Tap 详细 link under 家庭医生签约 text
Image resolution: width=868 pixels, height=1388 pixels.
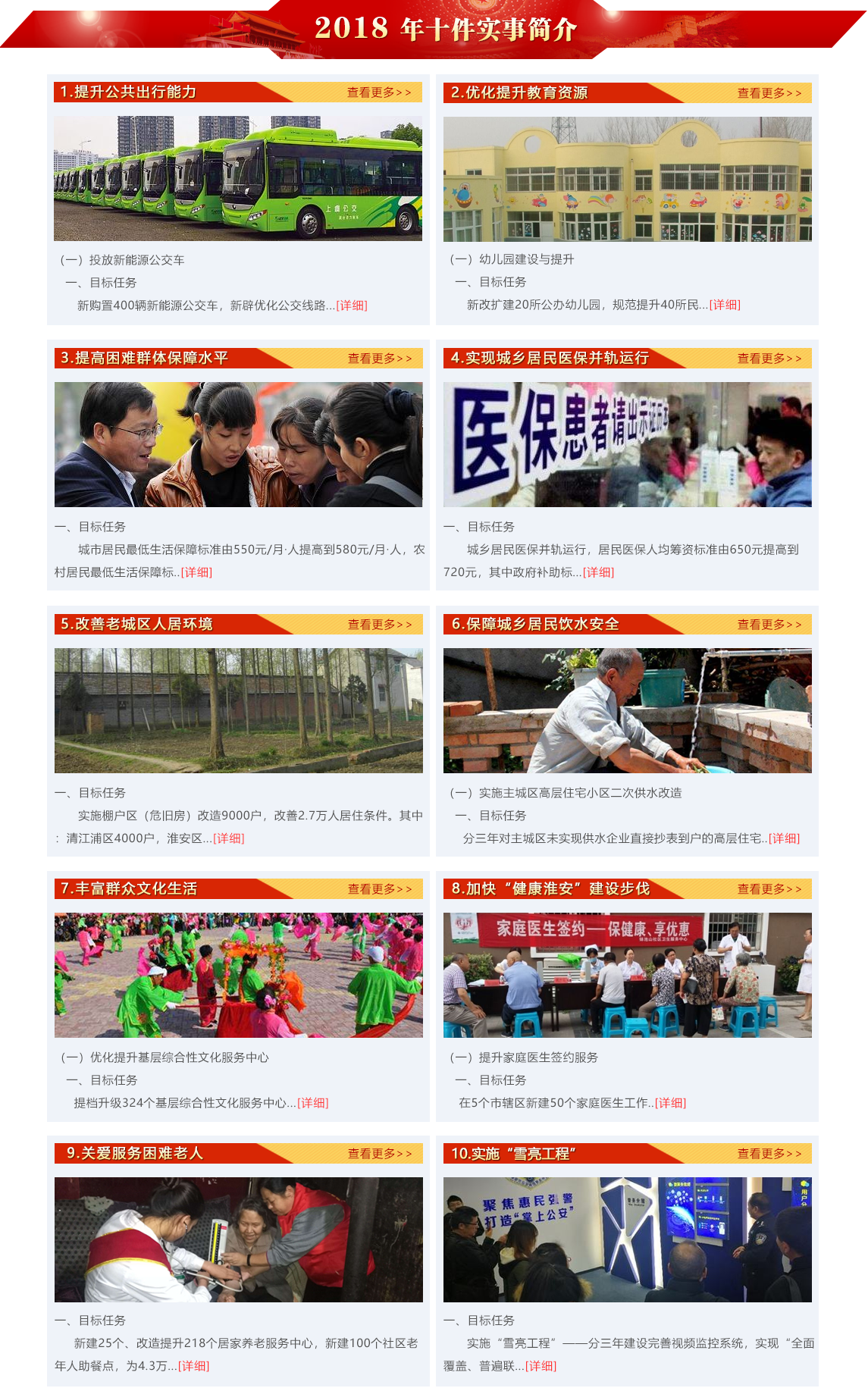(x=670, y=1103)
